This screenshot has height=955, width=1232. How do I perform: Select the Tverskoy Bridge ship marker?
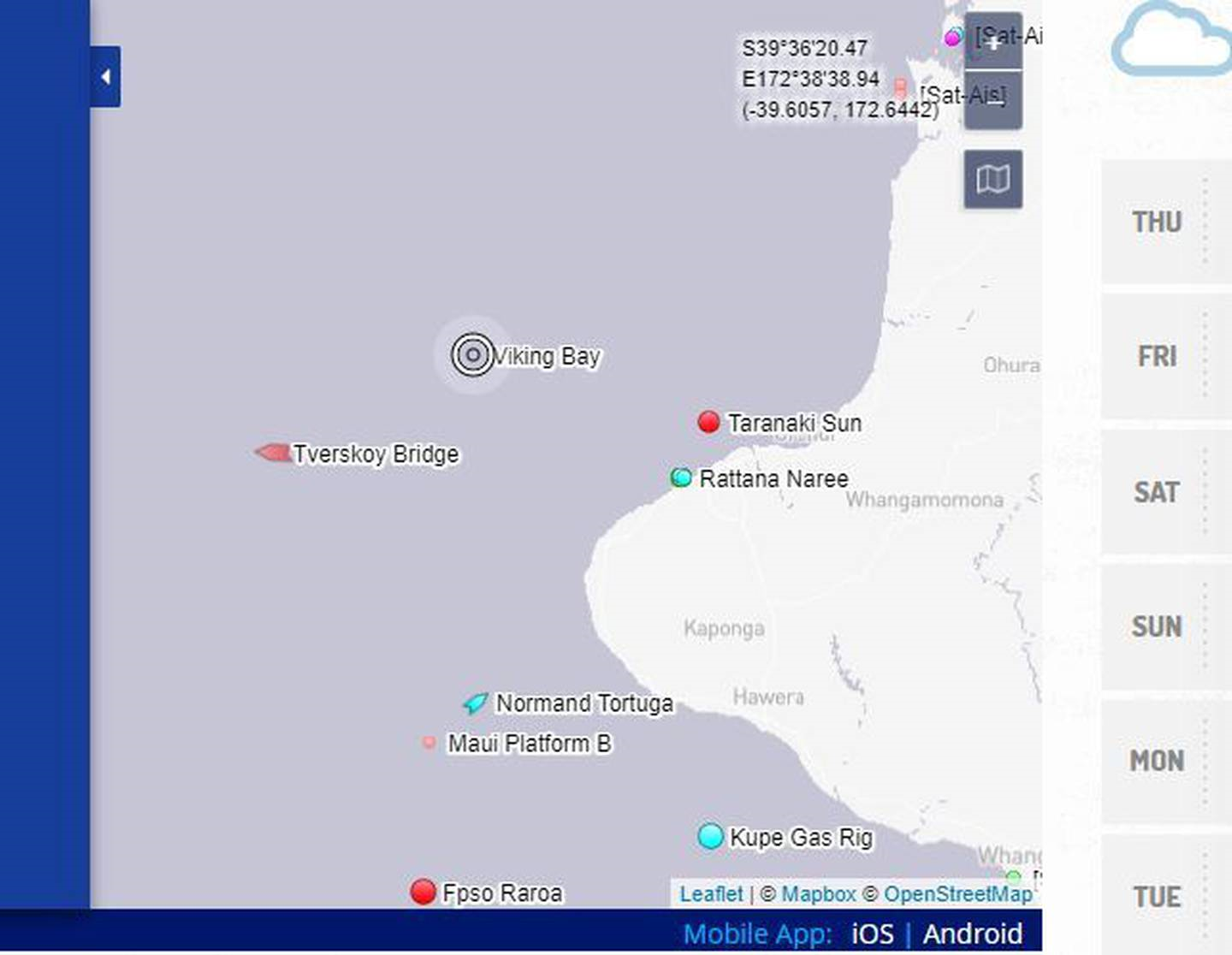click(x=274, y=452)
